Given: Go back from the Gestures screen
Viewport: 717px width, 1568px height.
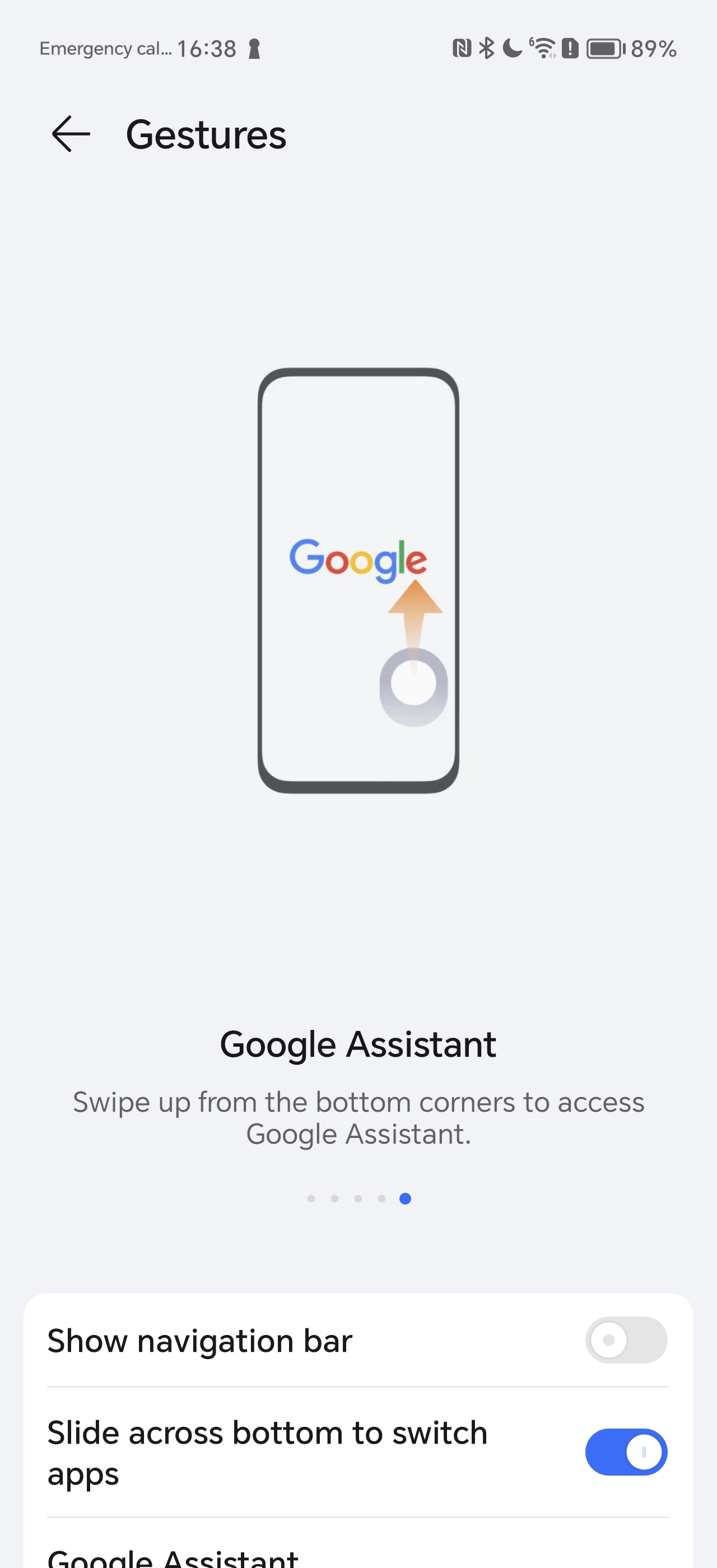Looking at the screenshot, I should click(x=71, y=134).
